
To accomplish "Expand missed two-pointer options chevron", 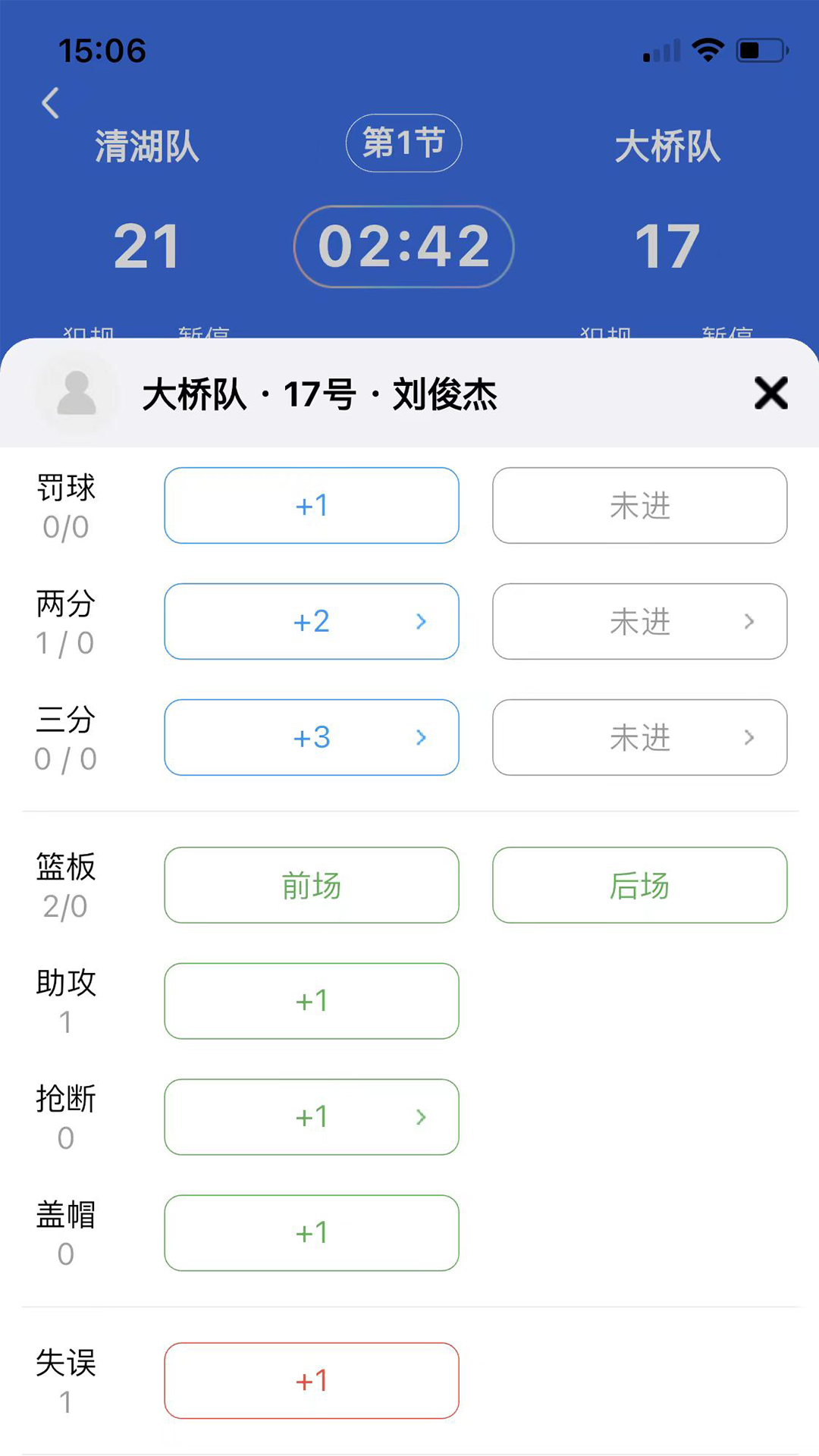I will [x=749, y=621].
